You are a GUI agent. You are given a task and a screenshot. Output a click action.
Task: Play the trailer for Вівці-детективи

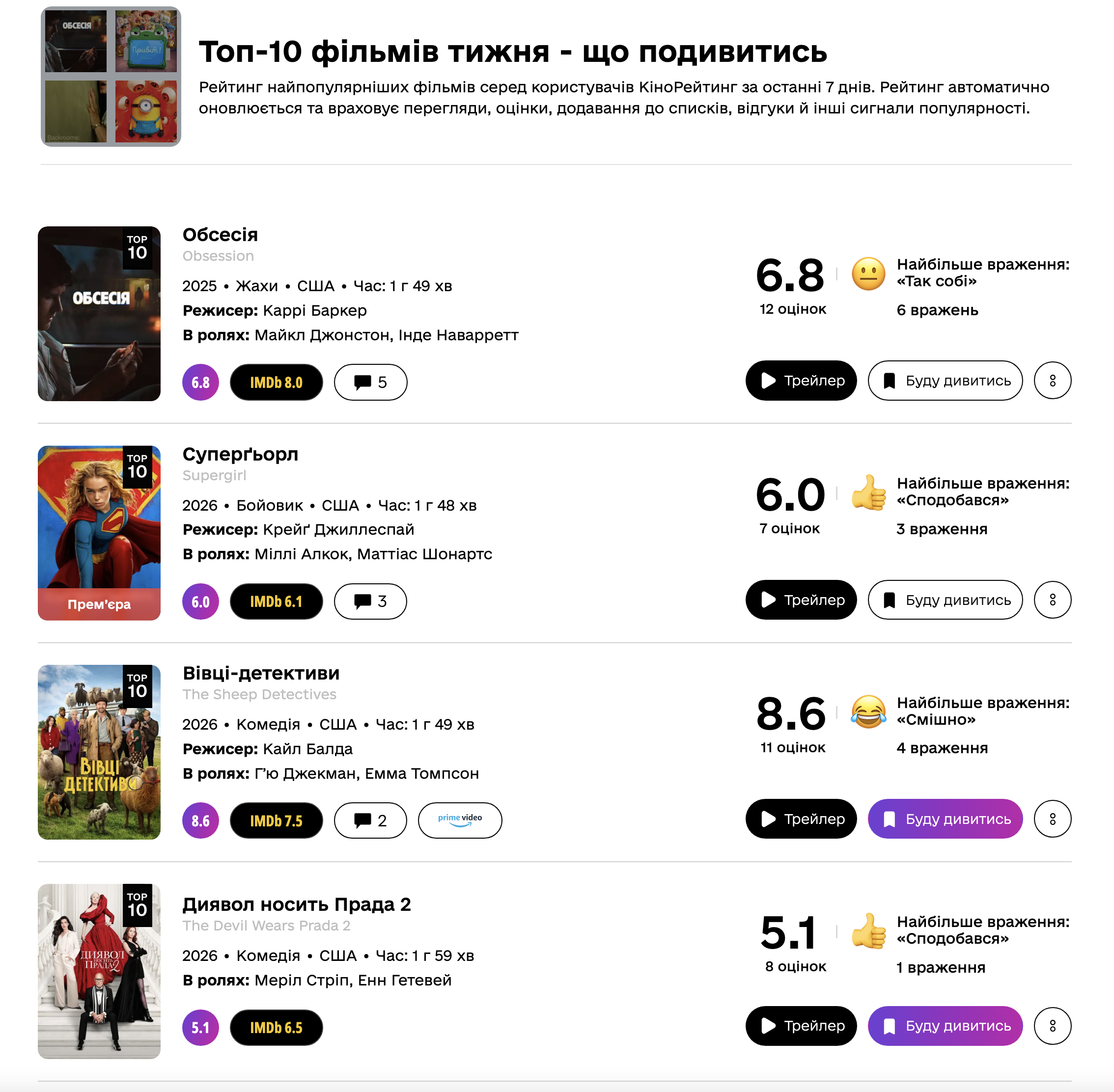(801, 819)
